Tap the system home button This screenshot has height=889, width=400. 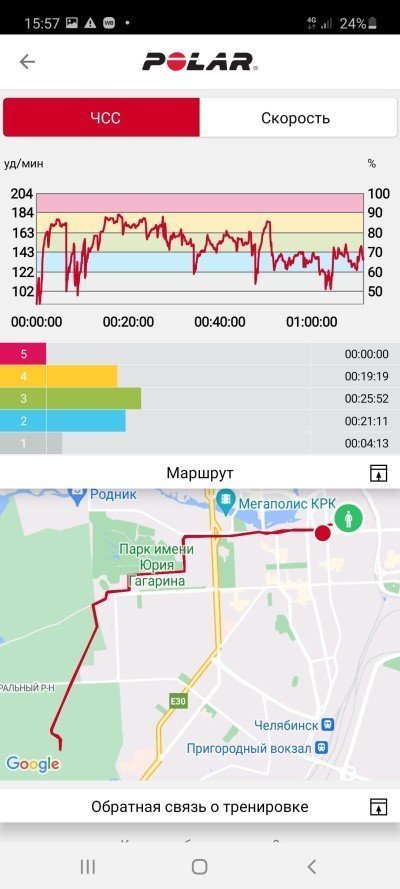pyautogui.click(x=199, y=866)
